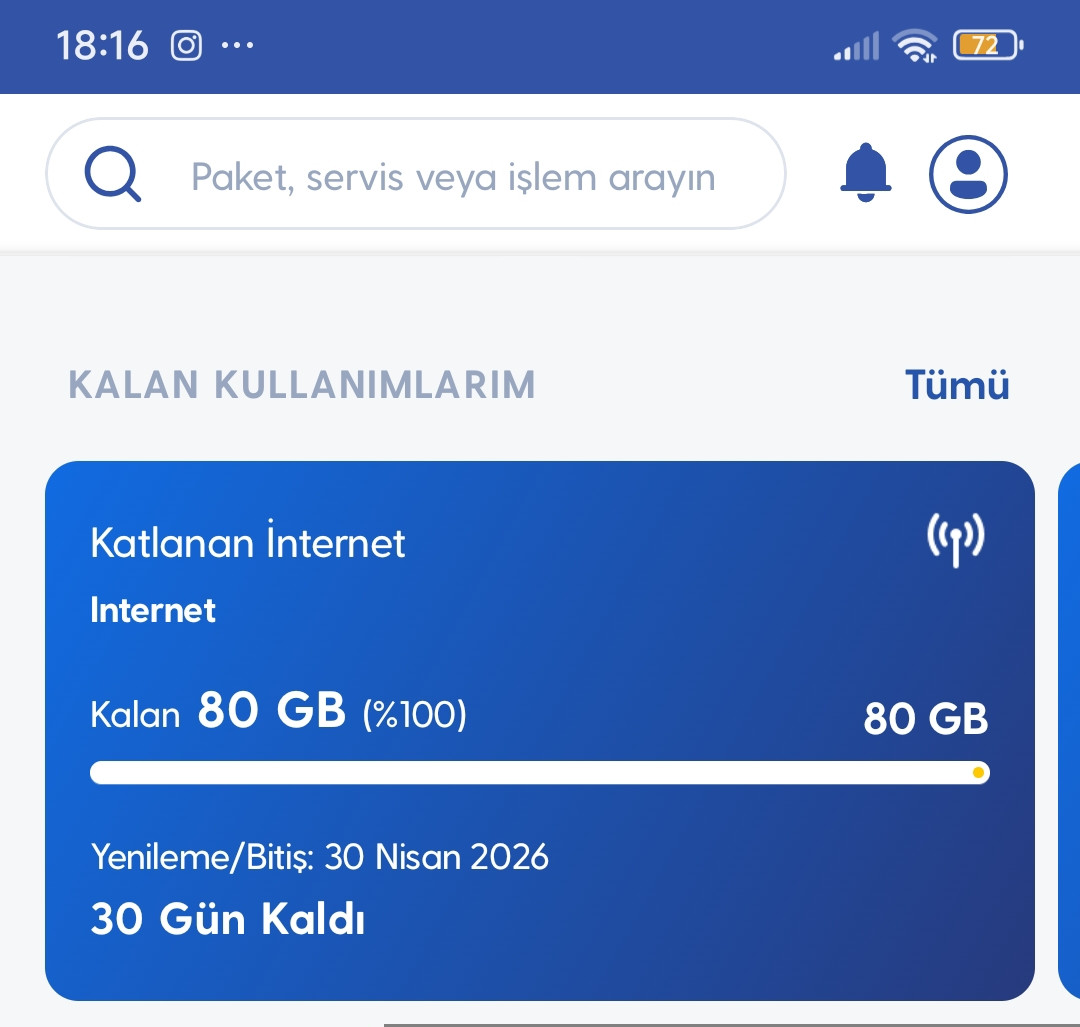
Task: Open the Katlanan İnternet usage card
Action: point(540,730)
